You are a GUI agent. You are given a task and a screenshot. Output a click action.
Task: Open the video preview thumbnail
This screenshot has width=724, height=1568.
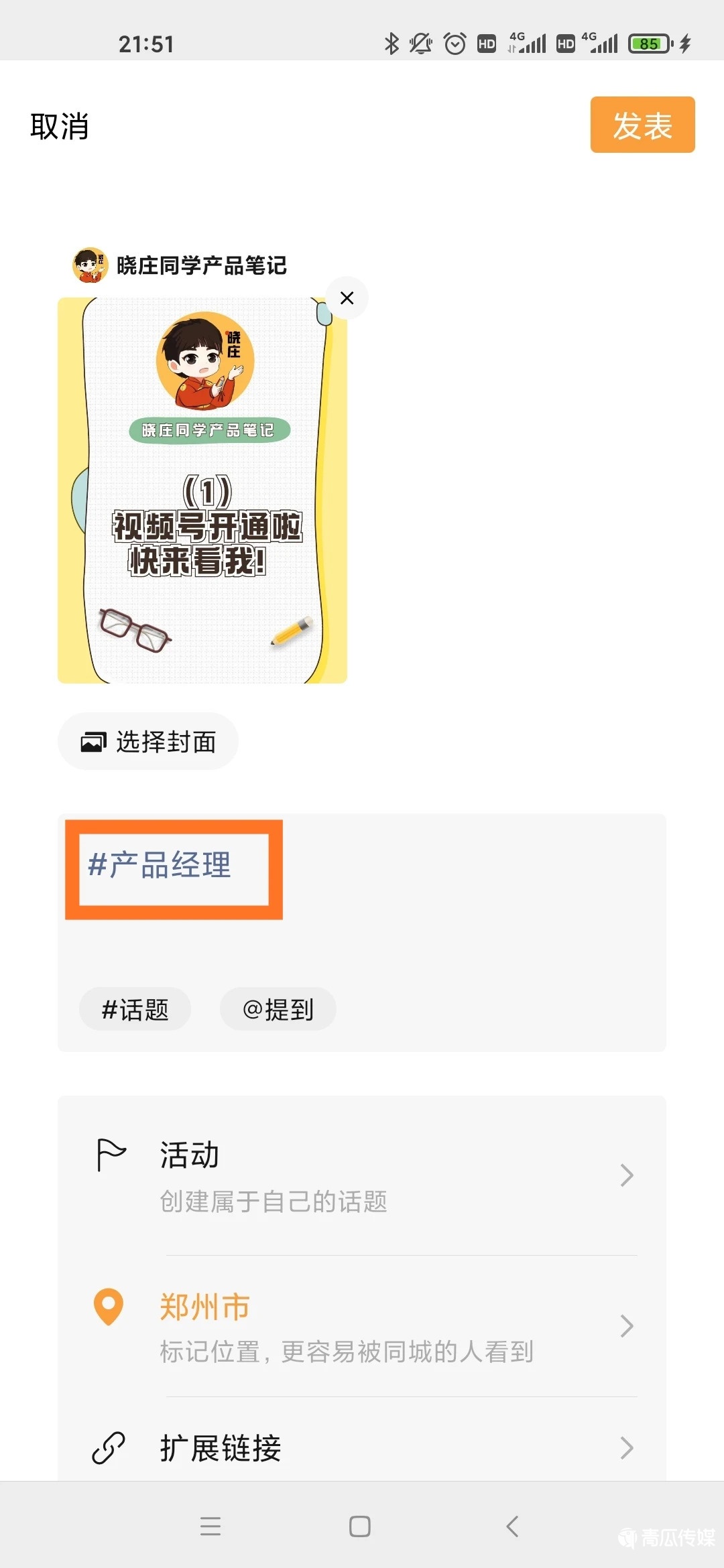(x=202, y=491)
